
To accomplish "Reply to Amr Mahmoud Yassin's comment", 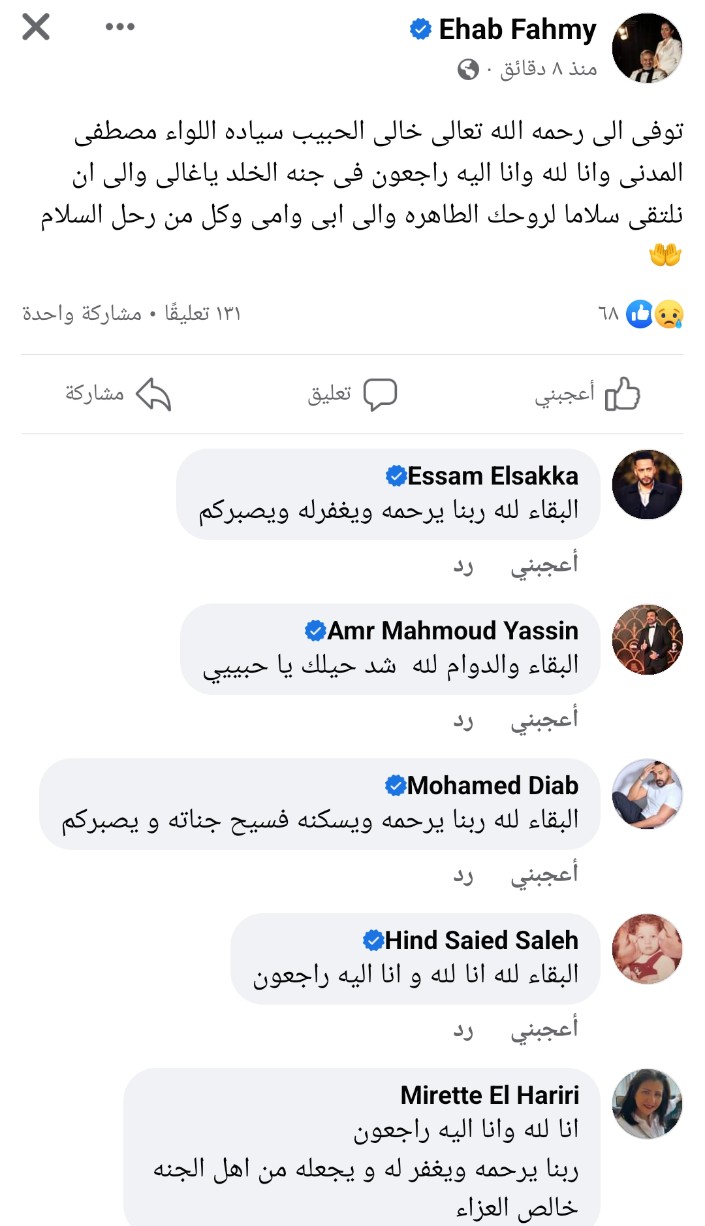I will 462,719.
